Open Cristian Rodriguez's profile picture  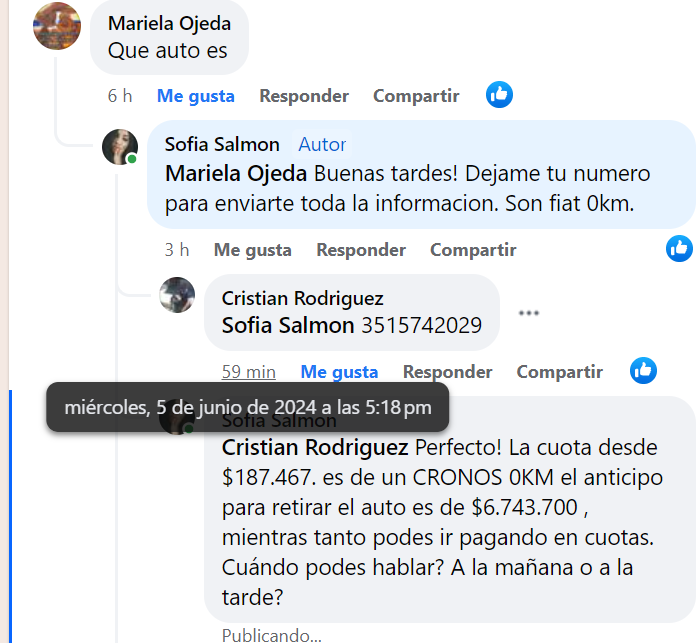[177, 295]
